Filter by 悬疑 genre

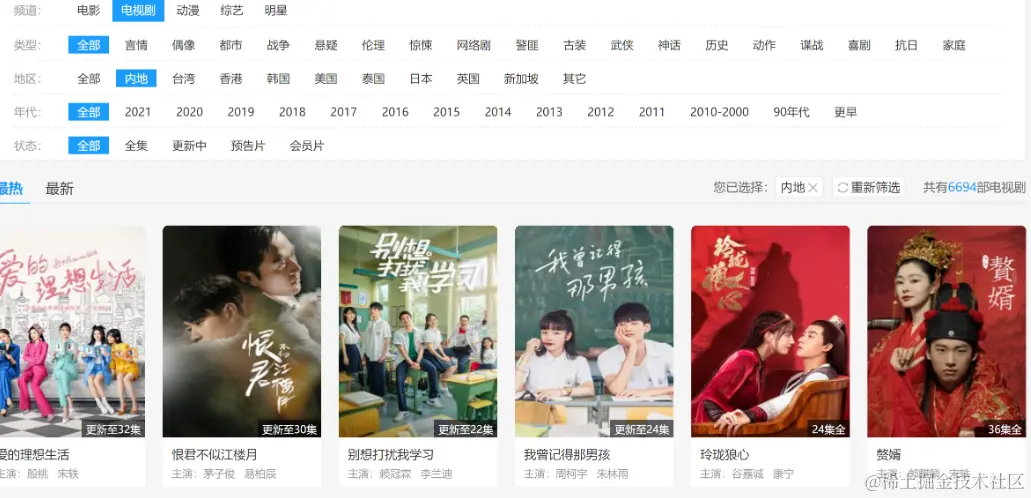click(x=326, y=45)
